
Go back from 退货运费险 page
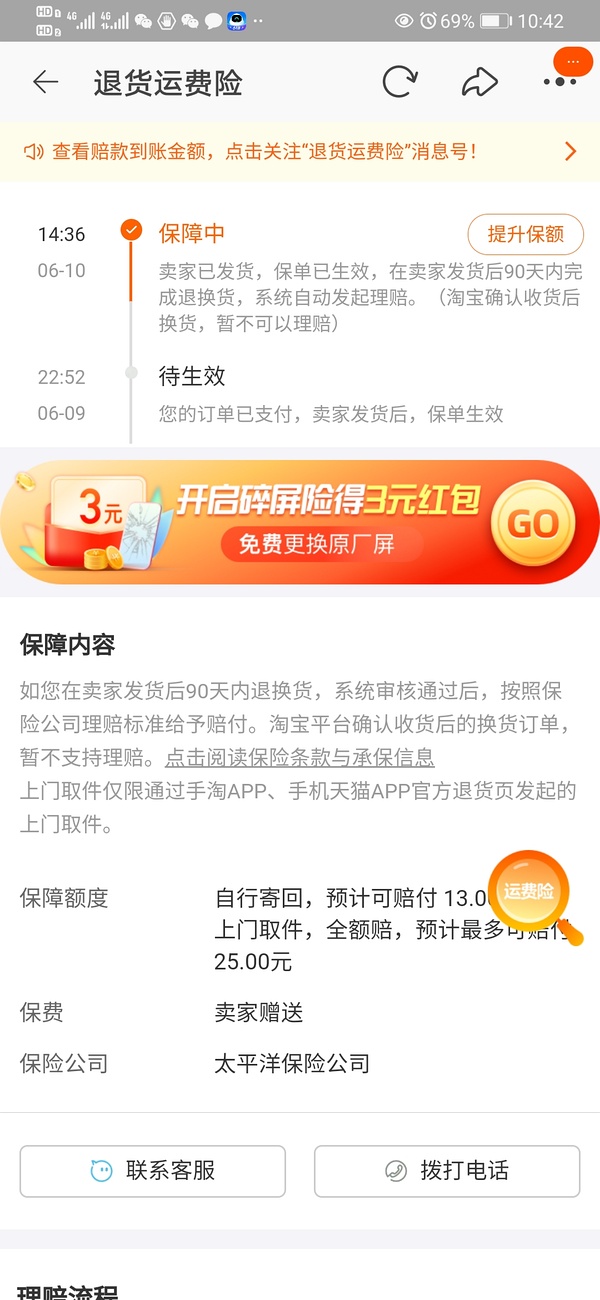[x=45, y=82]
